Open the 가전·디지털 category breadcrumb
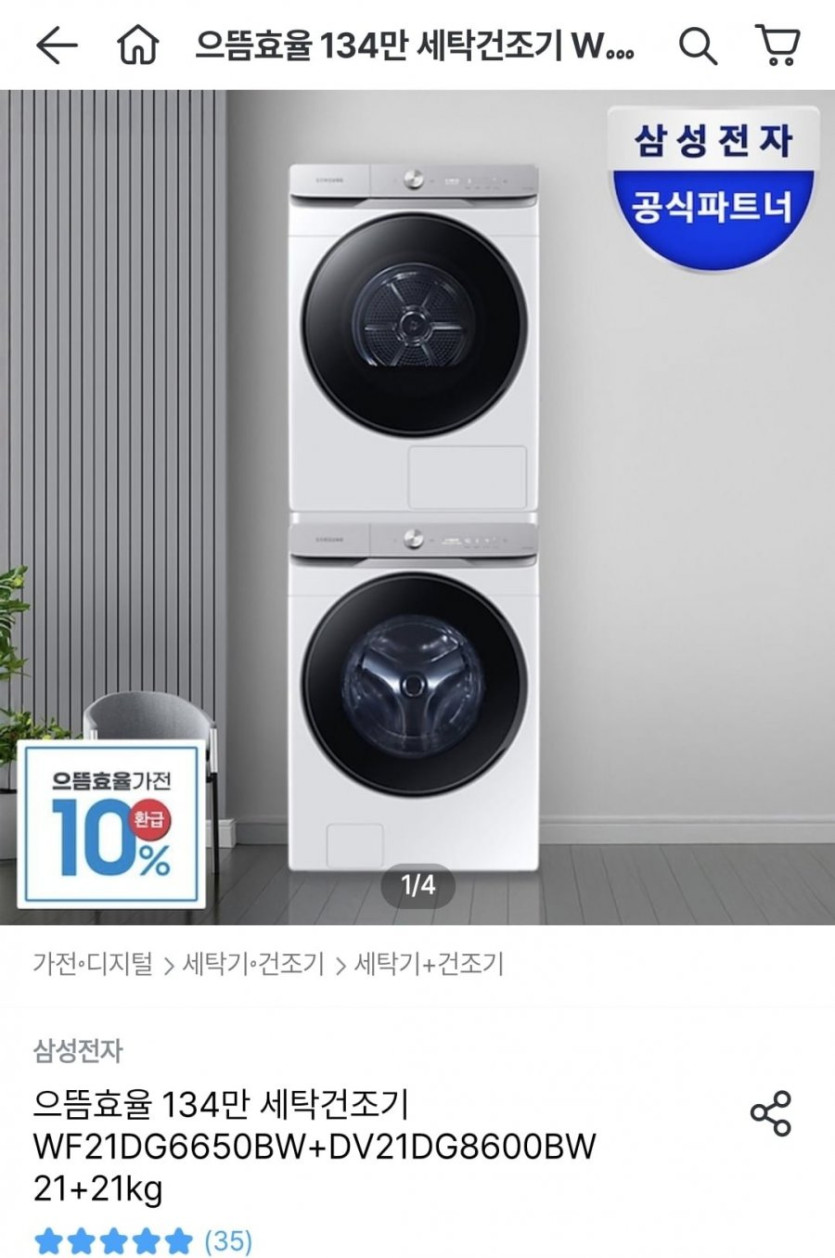The width and height of the screenshot is (835, 1258). tap(93, 965)
